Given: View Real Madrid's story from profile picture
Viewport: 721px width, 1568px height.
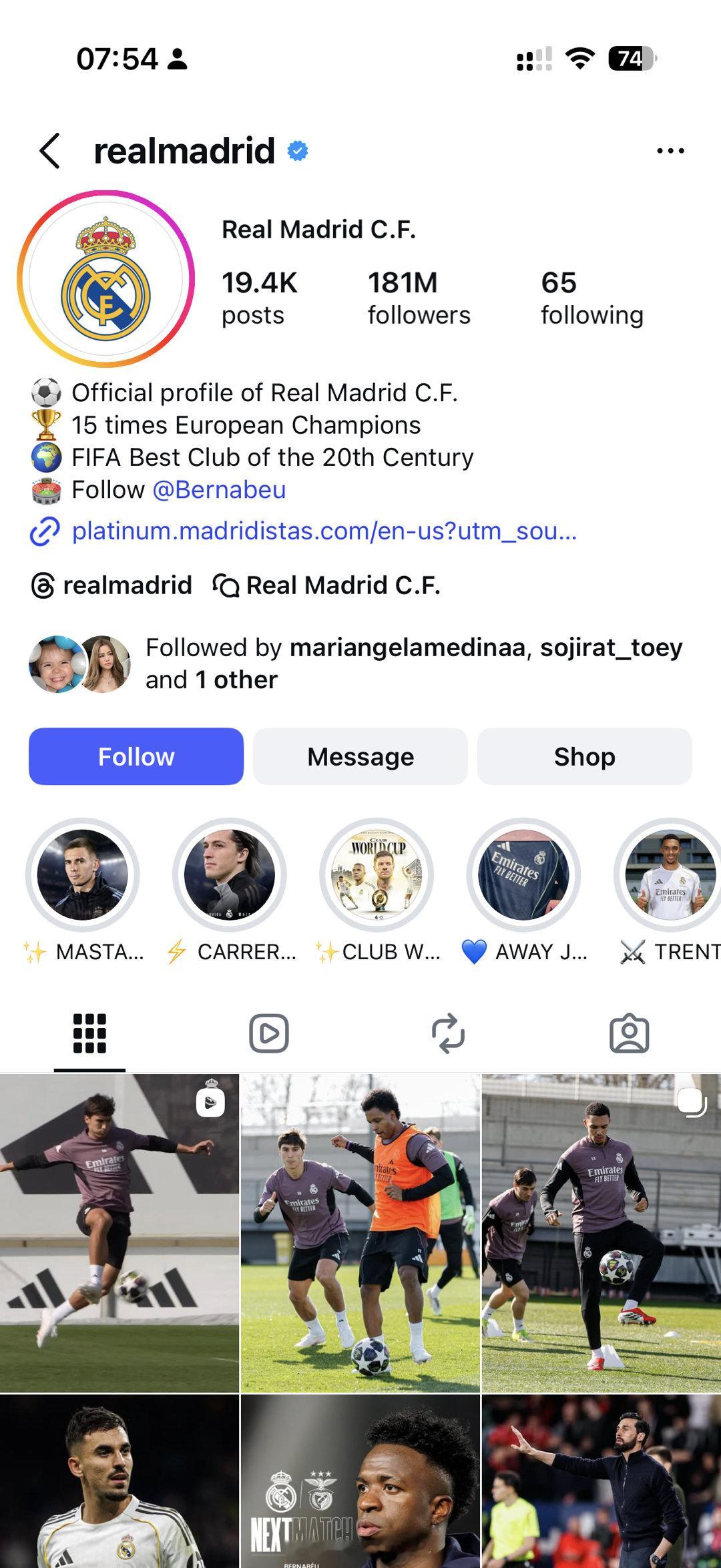Looking at the screenshot, I should (x=106, y=279).
